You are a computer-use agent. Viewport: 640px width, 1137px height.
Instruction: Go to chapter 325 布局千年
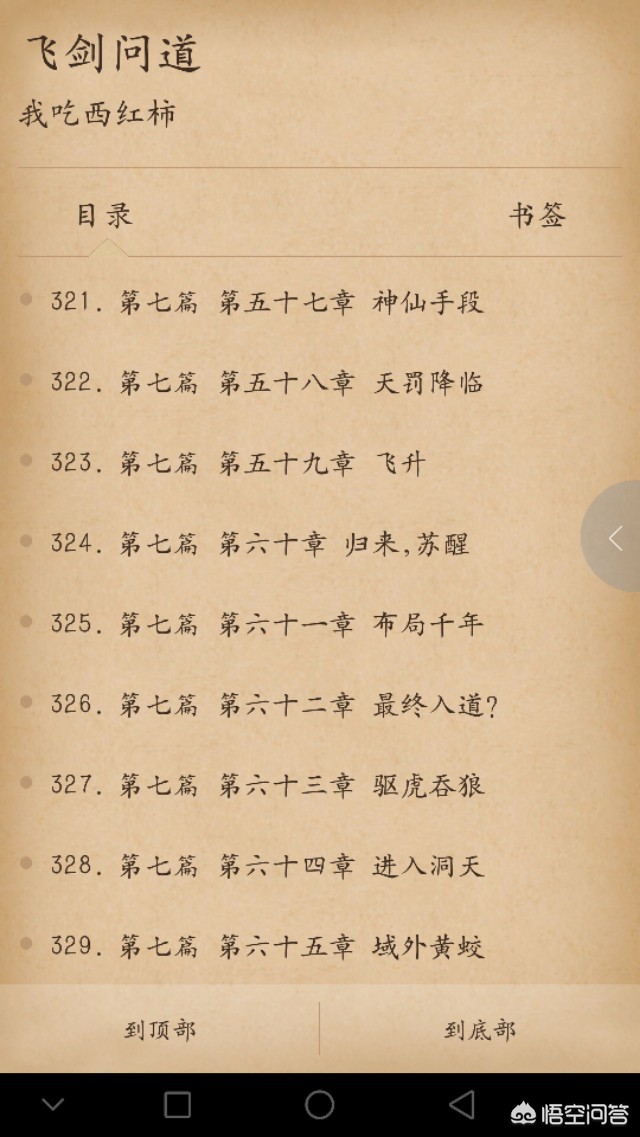(267, 625)
